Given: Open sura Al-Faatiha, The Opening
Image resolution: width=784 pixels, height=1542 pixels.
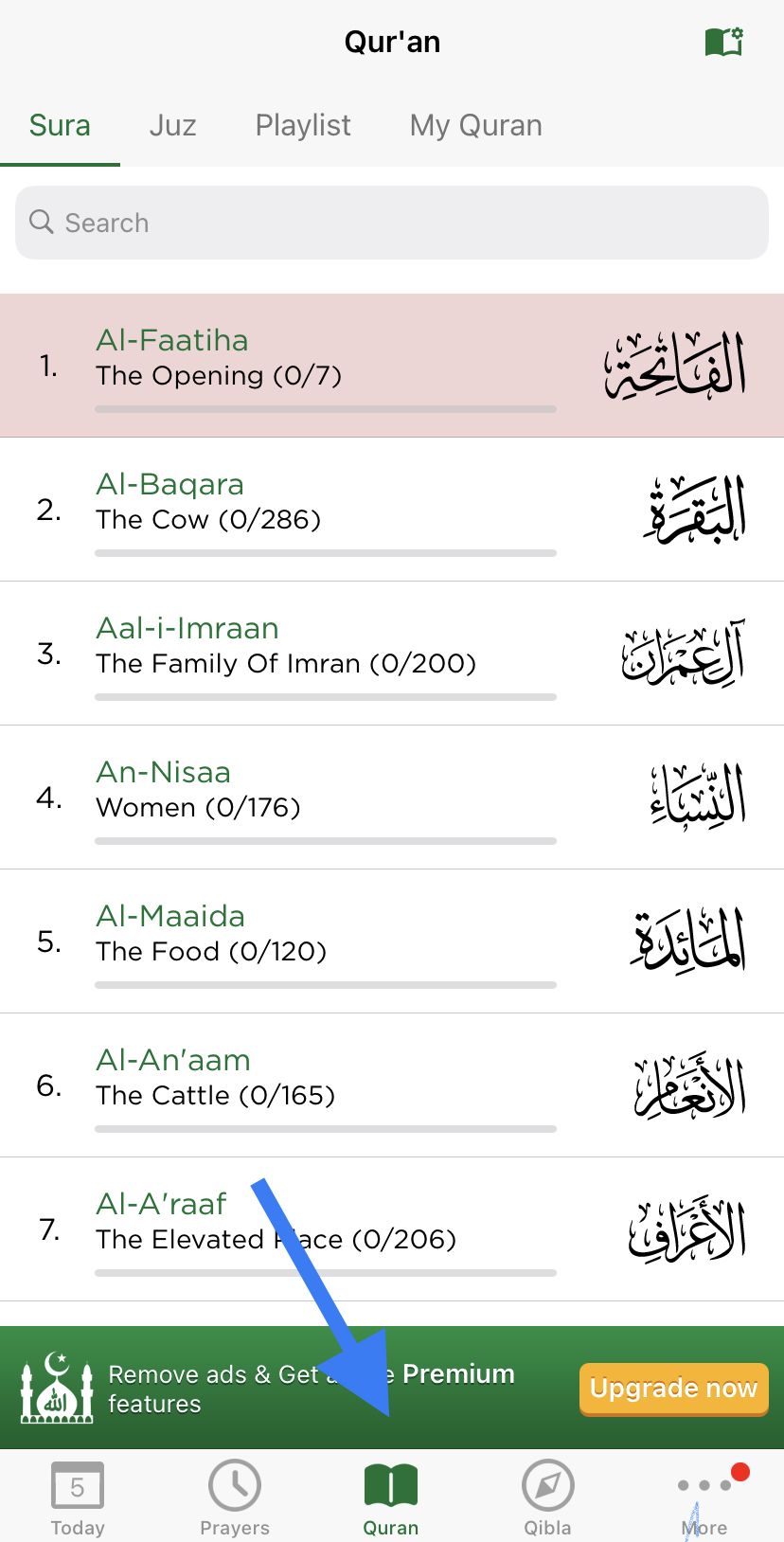Looking at the screenshot, I should [392, 366].
